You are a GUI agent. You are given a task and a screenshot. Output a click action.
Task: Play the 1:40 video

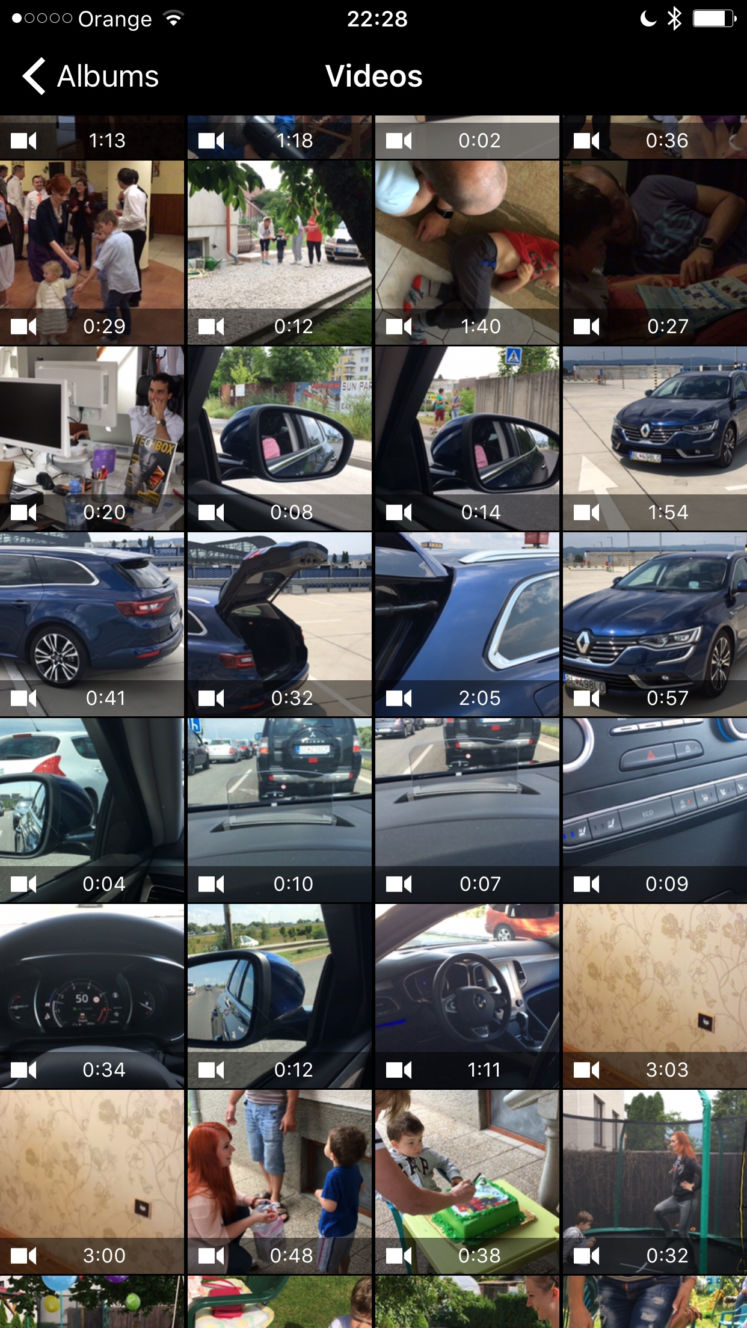[467, 253]
